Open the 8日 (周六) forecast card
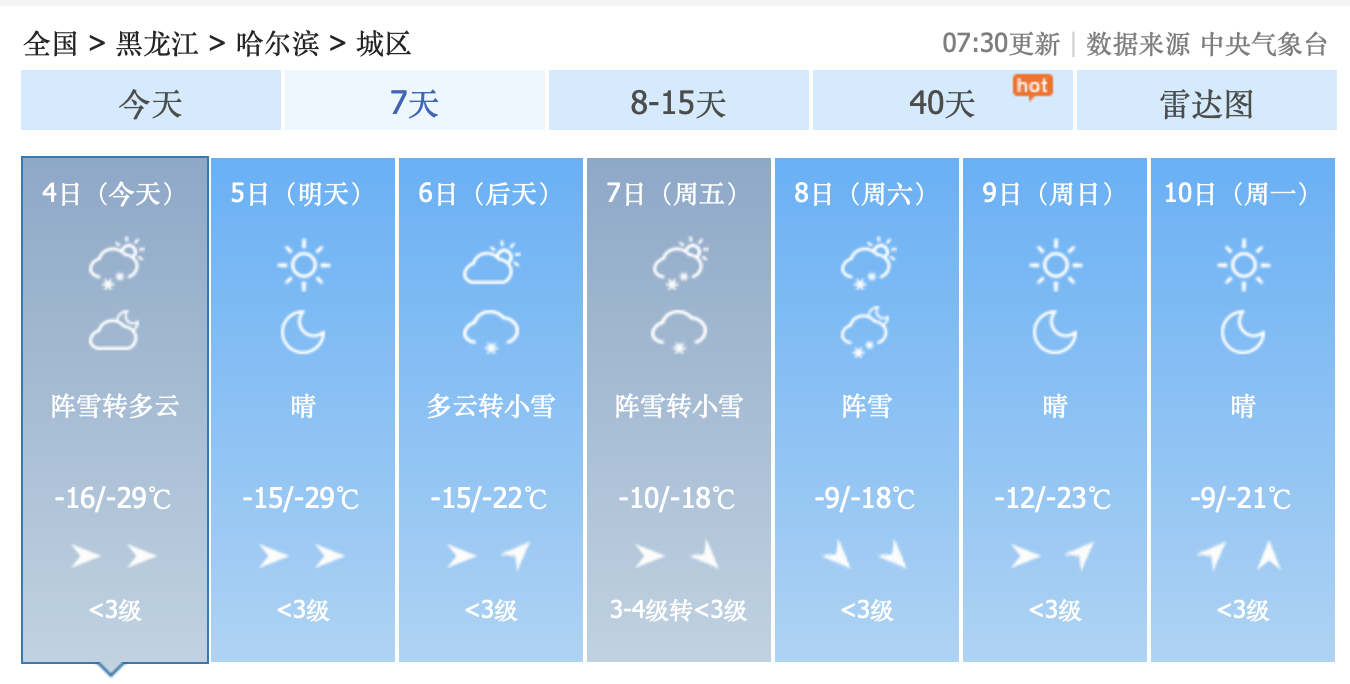This screenshot has height=684, width=1350. click(867, 410)
